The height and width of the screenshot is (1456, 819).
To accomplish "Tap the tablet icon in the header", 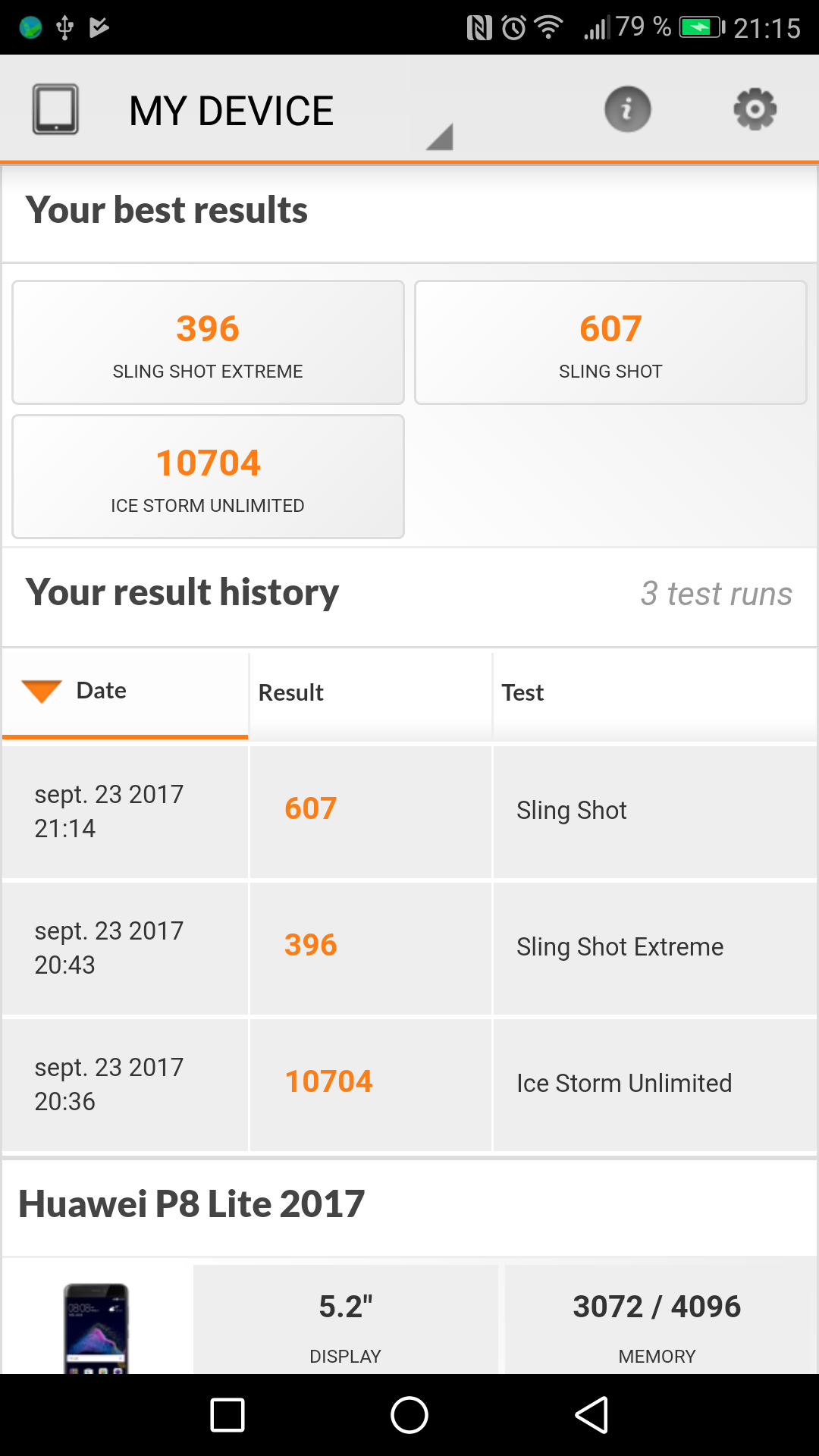I will click(x=55, y=109).
